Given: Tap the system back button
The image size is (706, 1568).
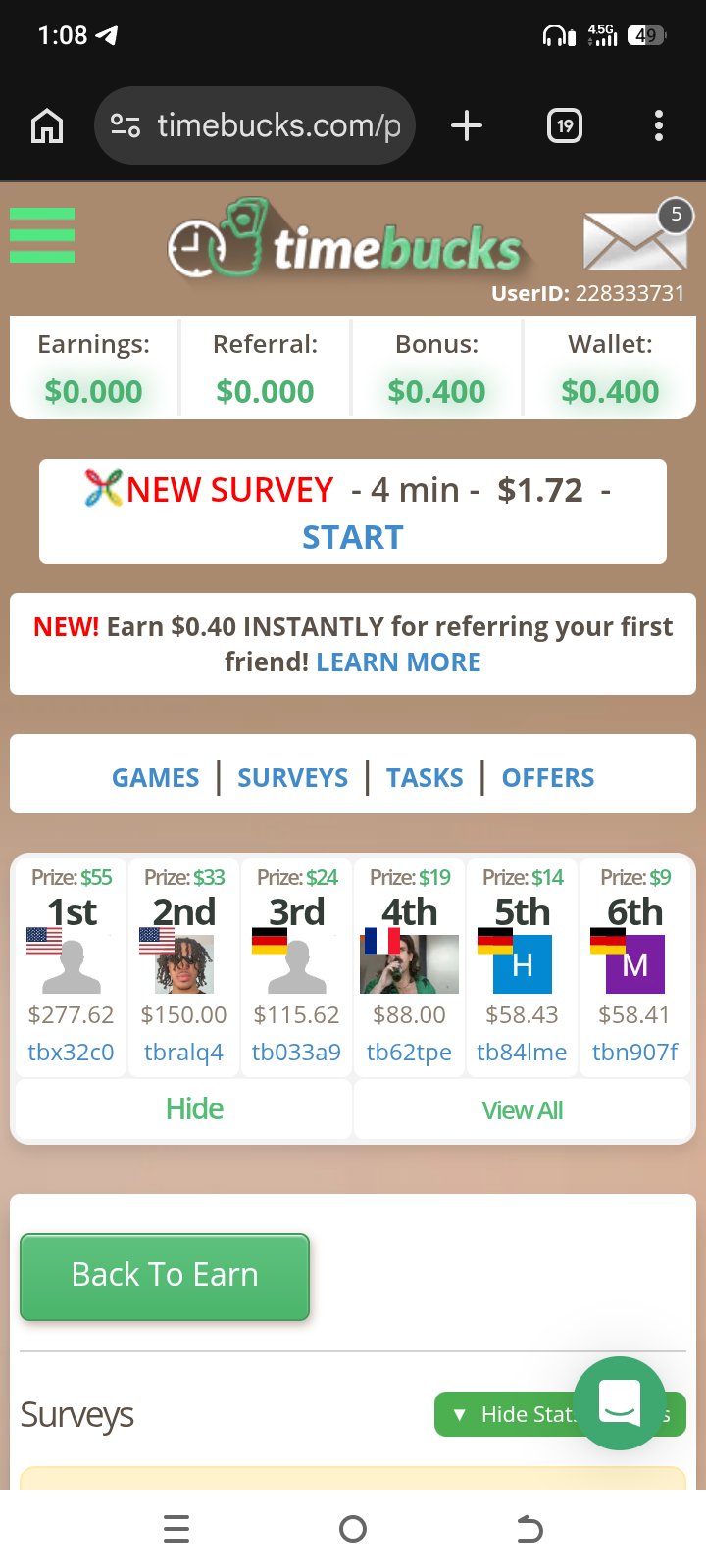Looking at the screenshot, I should coord(529,1529).
